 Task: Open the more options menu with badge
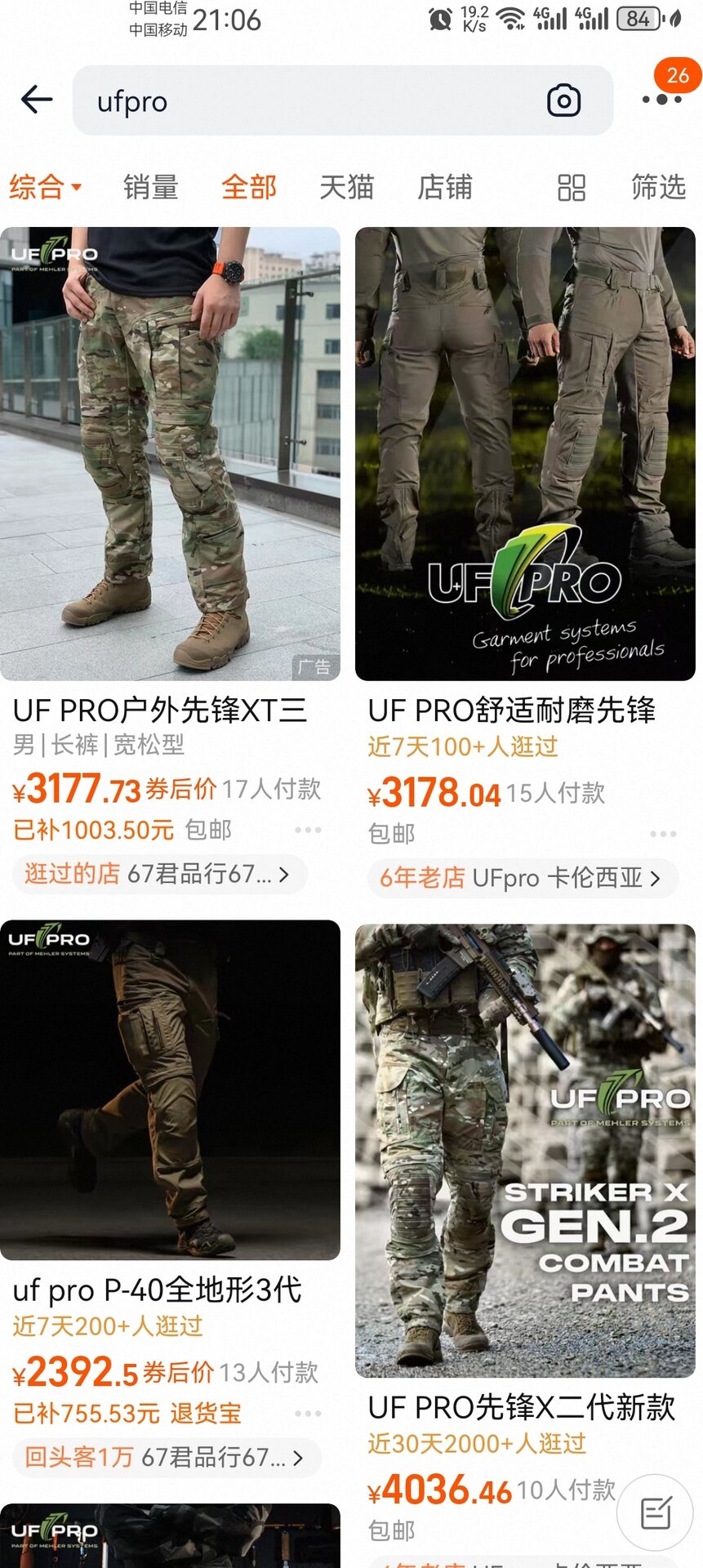click(661, 99)
